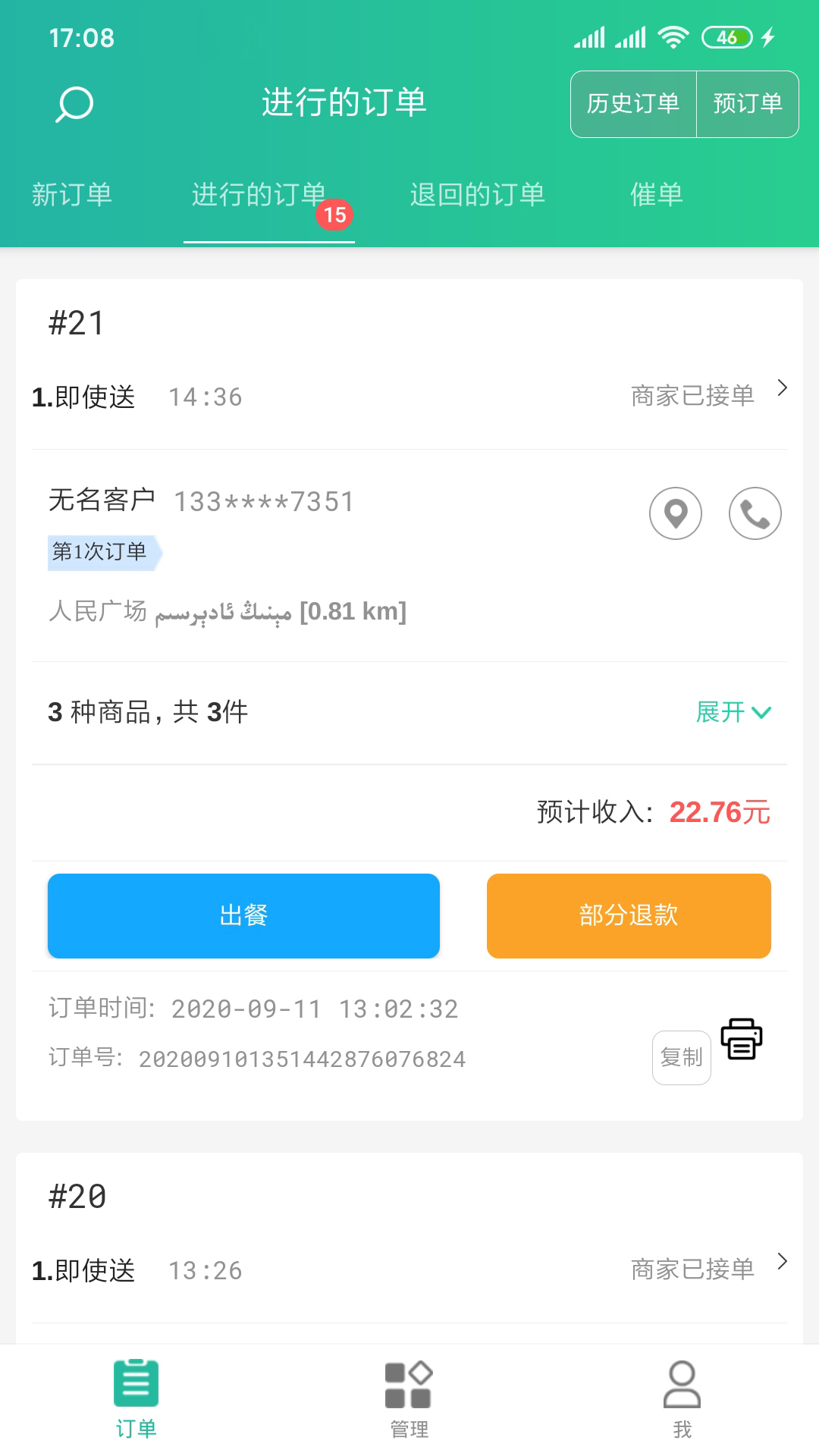
Task: Open 预订单 pre-orders
Action: click(748, 104)
